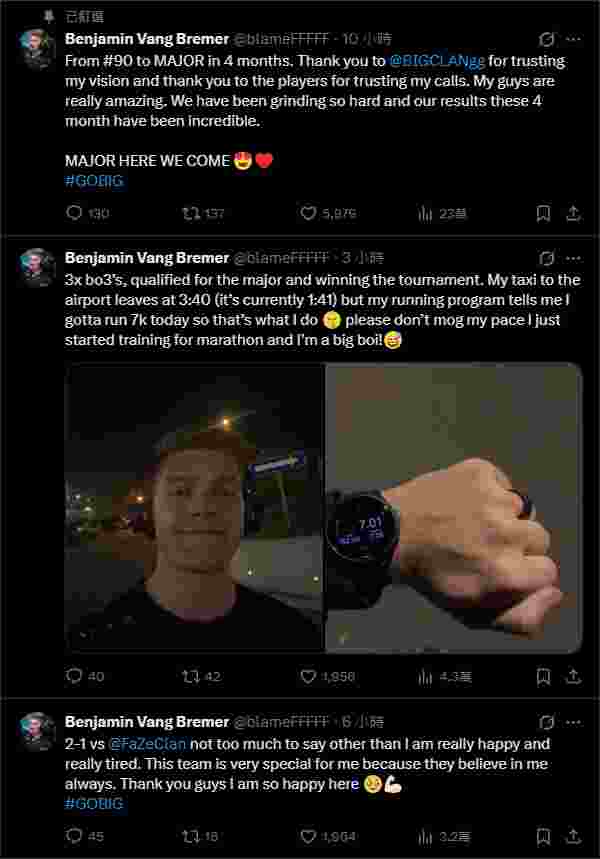The height and width of the screenshot is (859, 600).
Task: Open the smiling selfie photo
Action: point(195,507)
